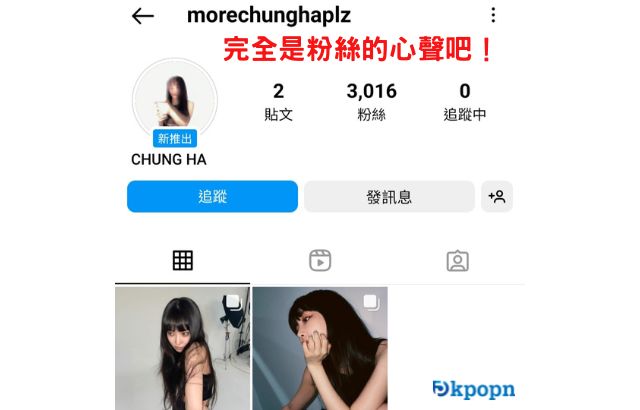The width and height of the screenshot is (640, 410).
Task: Show suggested accounts with the add-person icon
Action: [x=497, y=197]
